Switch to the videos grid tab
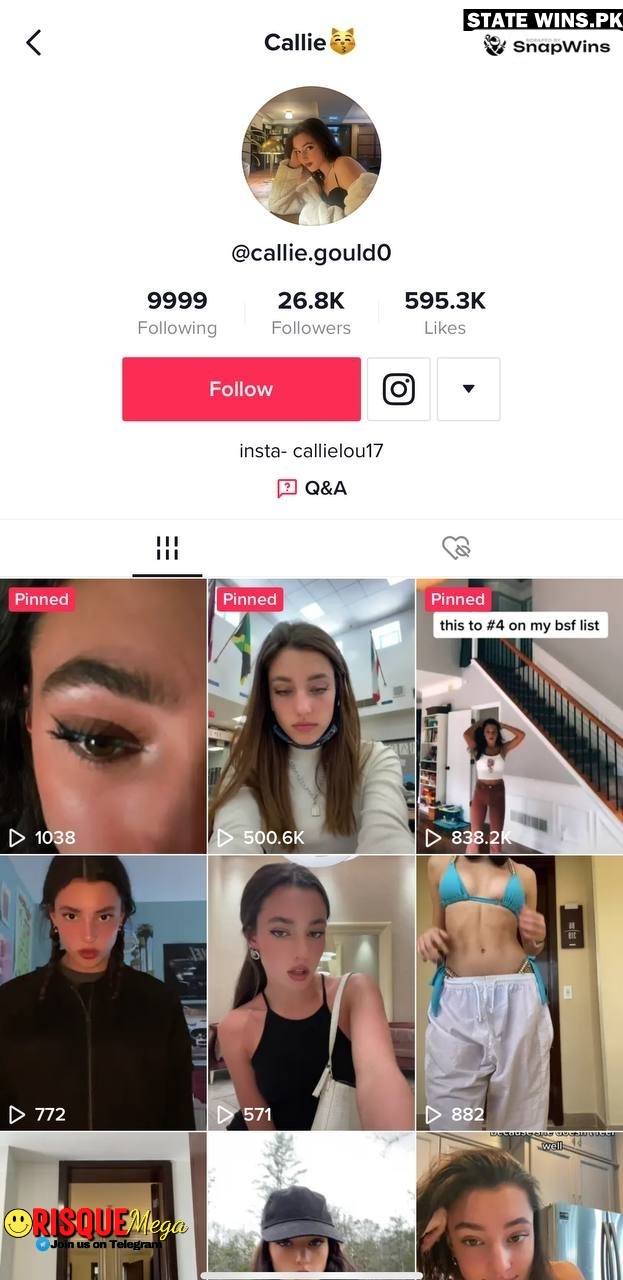This screenshot has height=1280, width=623. (167, 548)
